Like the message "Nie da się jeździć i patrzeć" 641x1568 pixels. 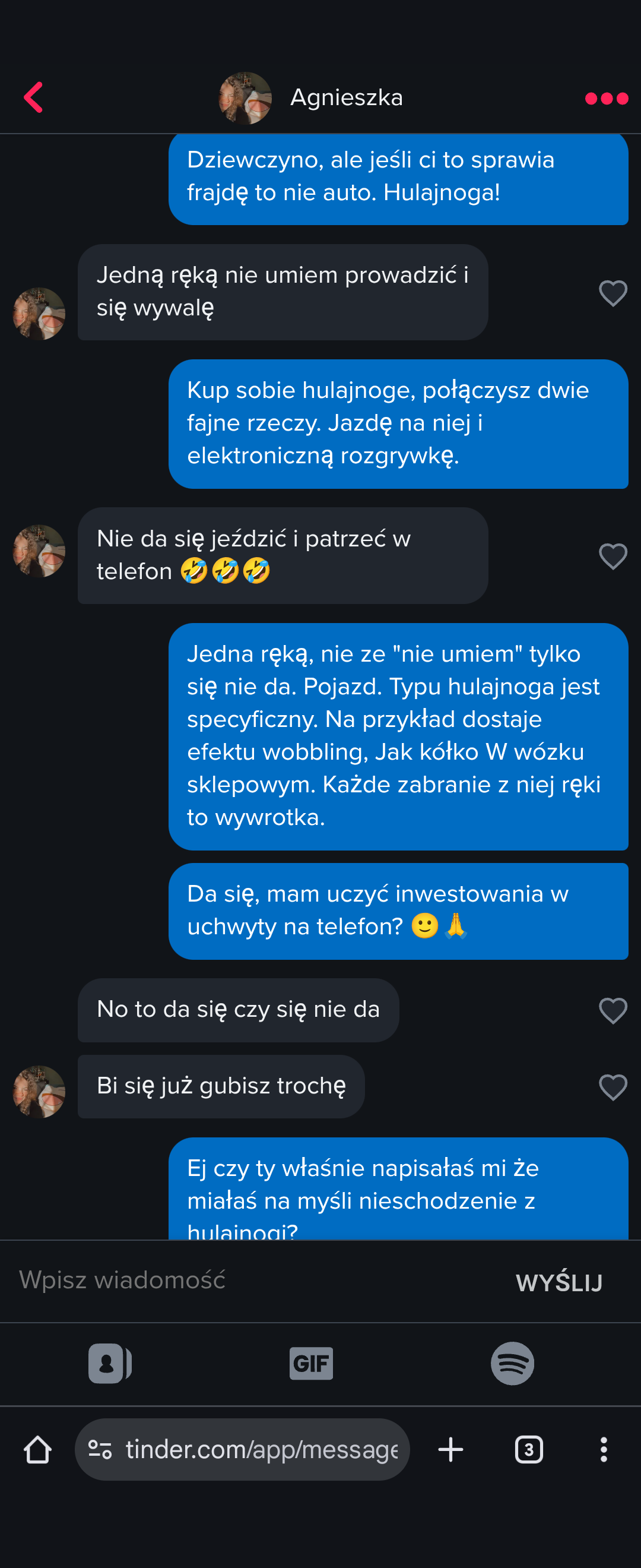tap(613, 557)
